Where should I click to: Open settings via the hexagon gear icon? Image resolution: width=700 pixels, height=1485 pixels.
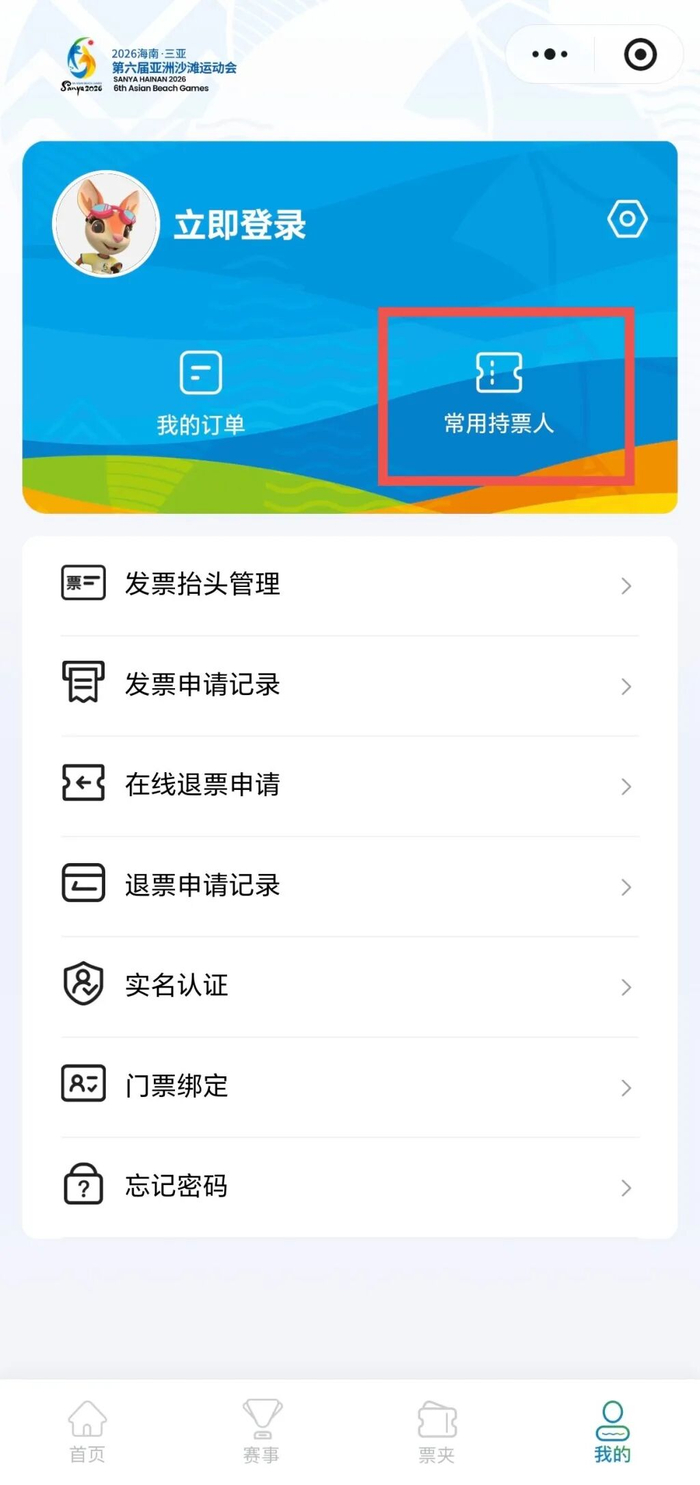pos(627,219)
